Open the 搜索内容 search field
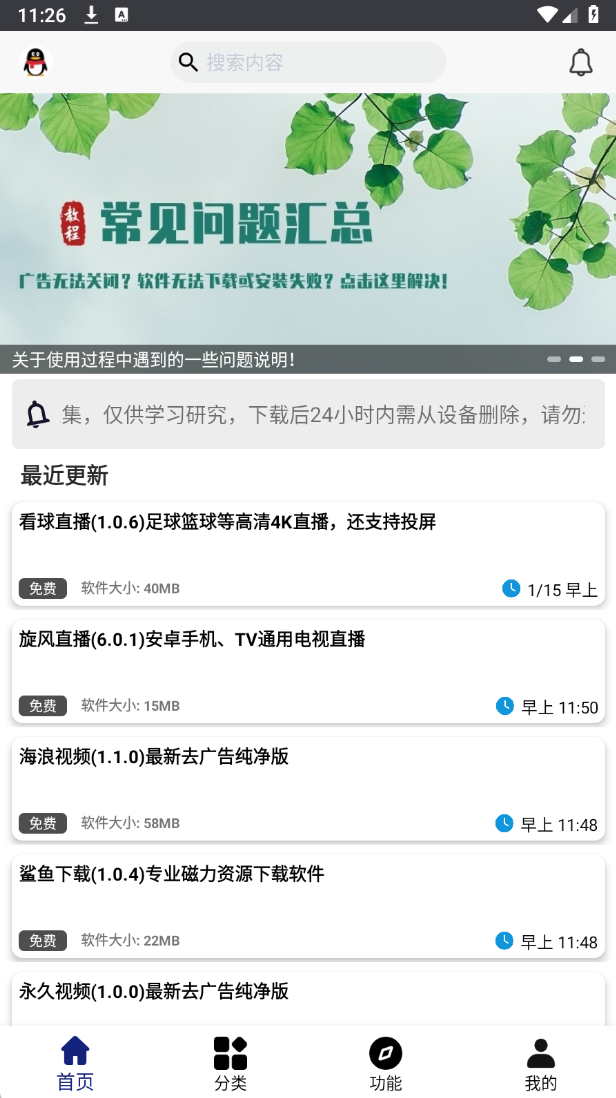 pyautogui.click(x=308, y=62)
